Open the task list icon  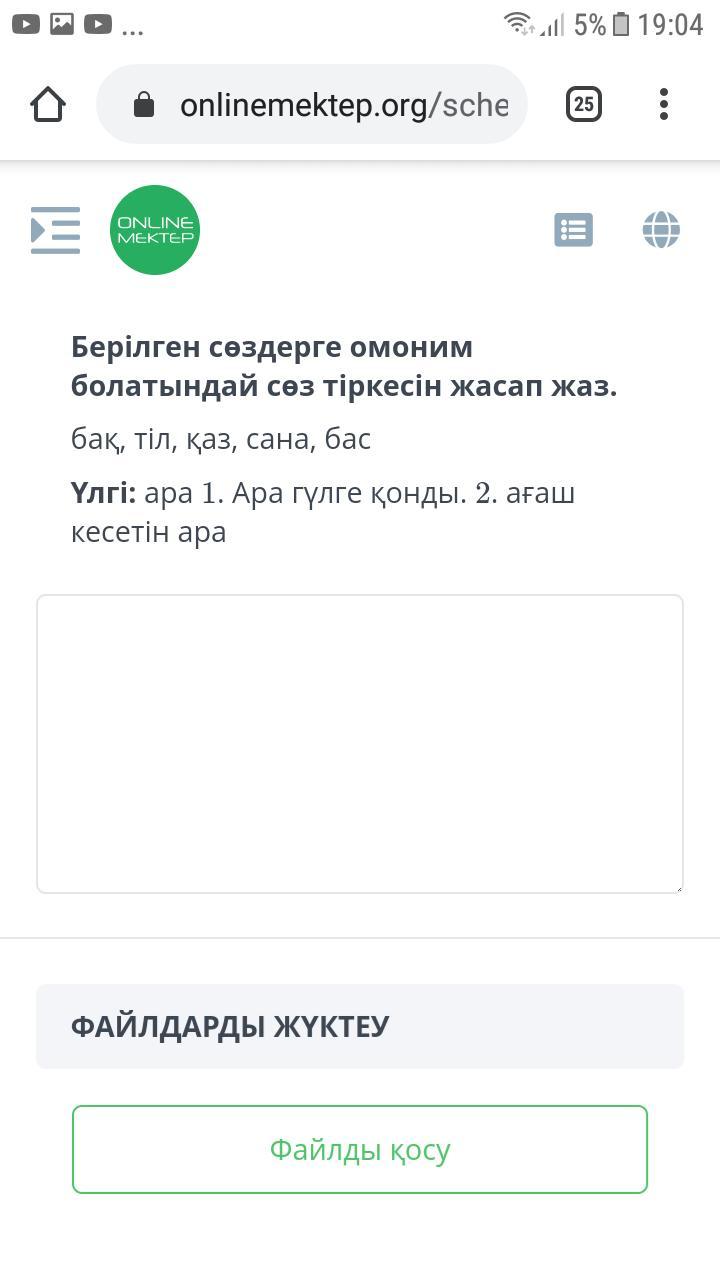(x=574, y=230)
